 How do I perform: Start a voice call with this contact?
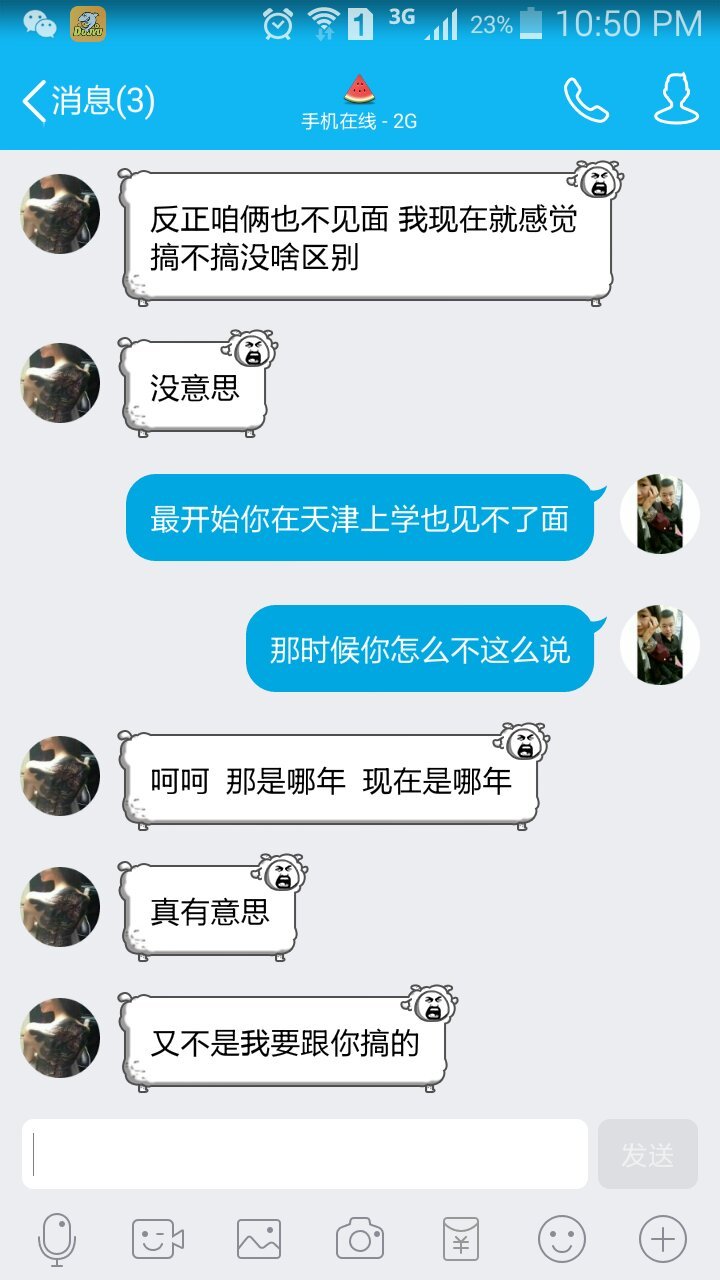point(585,100)
